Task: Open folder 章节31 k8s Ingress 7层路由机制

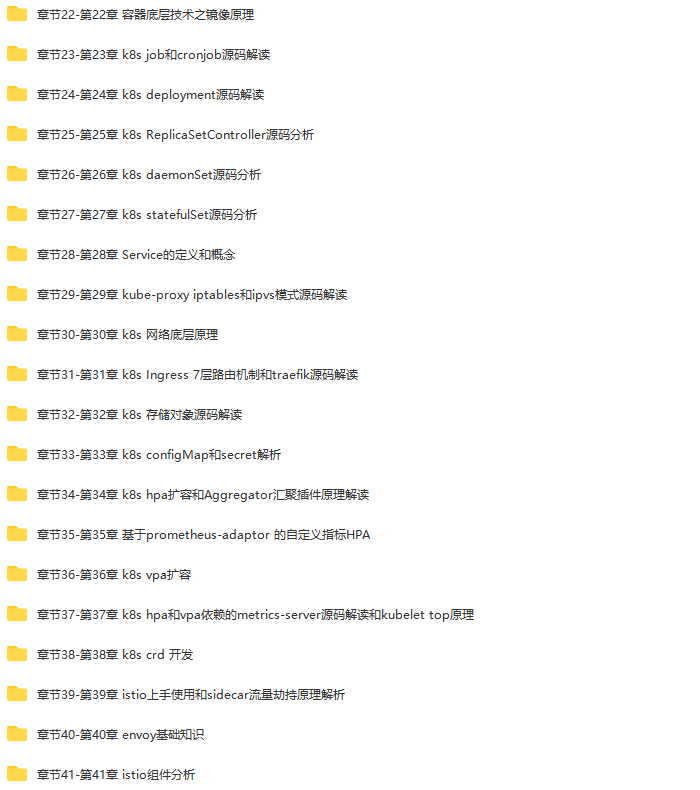Action: point(197,374)
